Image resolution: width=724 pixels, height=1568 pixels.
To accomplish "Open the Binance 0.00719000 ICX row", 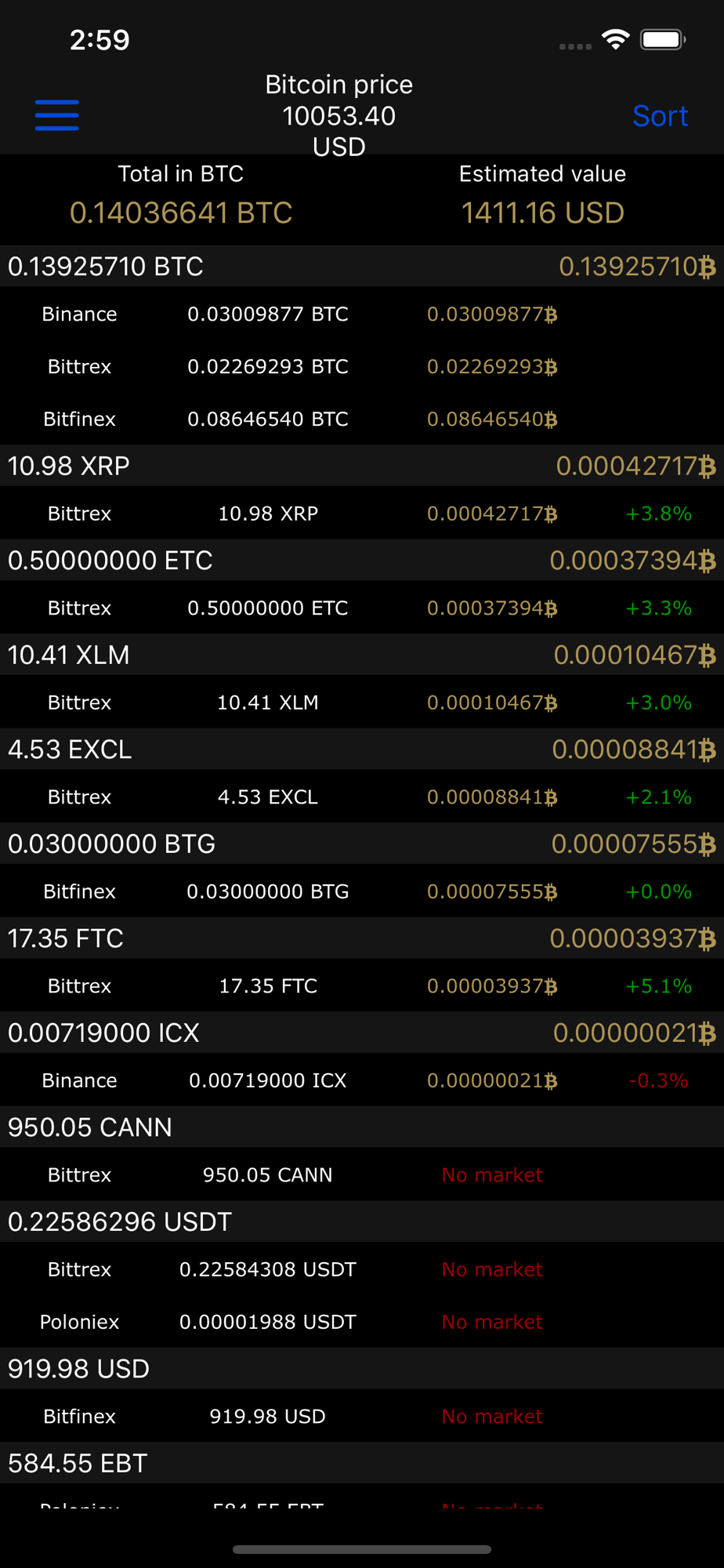I will pyautogui.click(x=362, y=1080).
